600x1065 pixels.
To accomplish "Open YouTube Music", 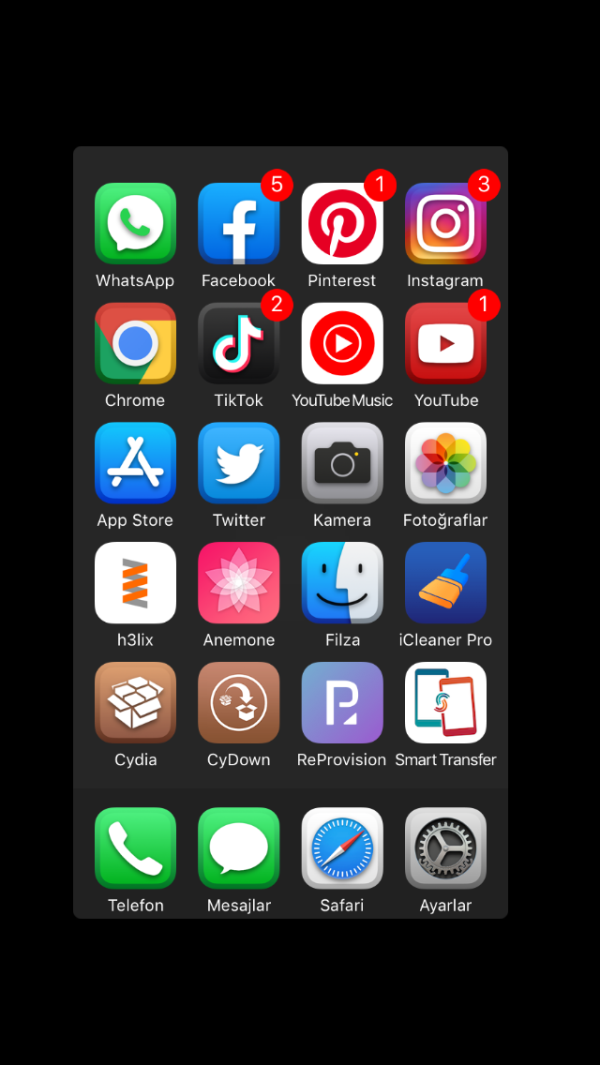I will click(x=342, y=343).
